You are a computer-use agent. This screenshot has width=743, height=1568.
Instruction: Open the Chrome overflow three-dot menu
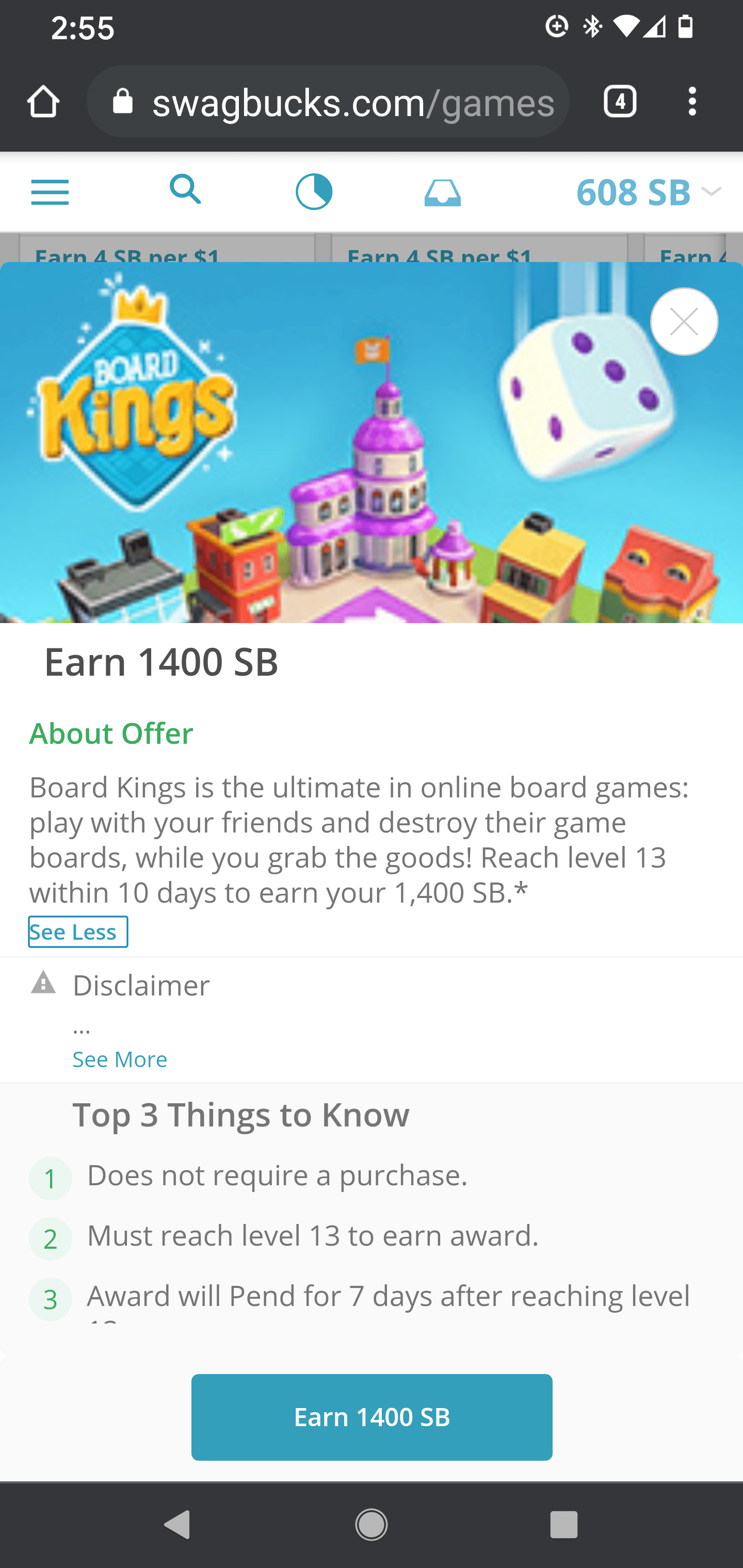tap(692, 101)
